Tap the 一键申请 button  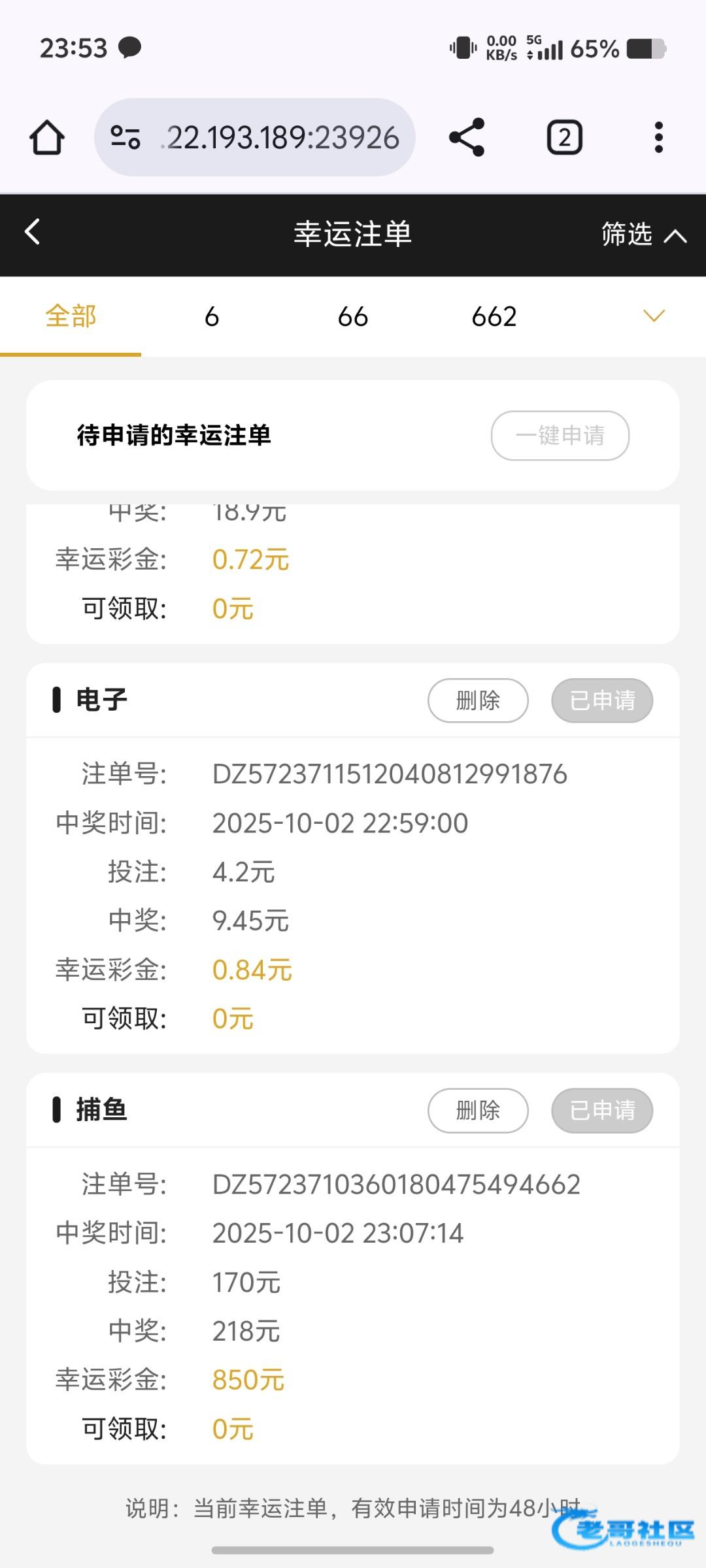tap(560, 435)
